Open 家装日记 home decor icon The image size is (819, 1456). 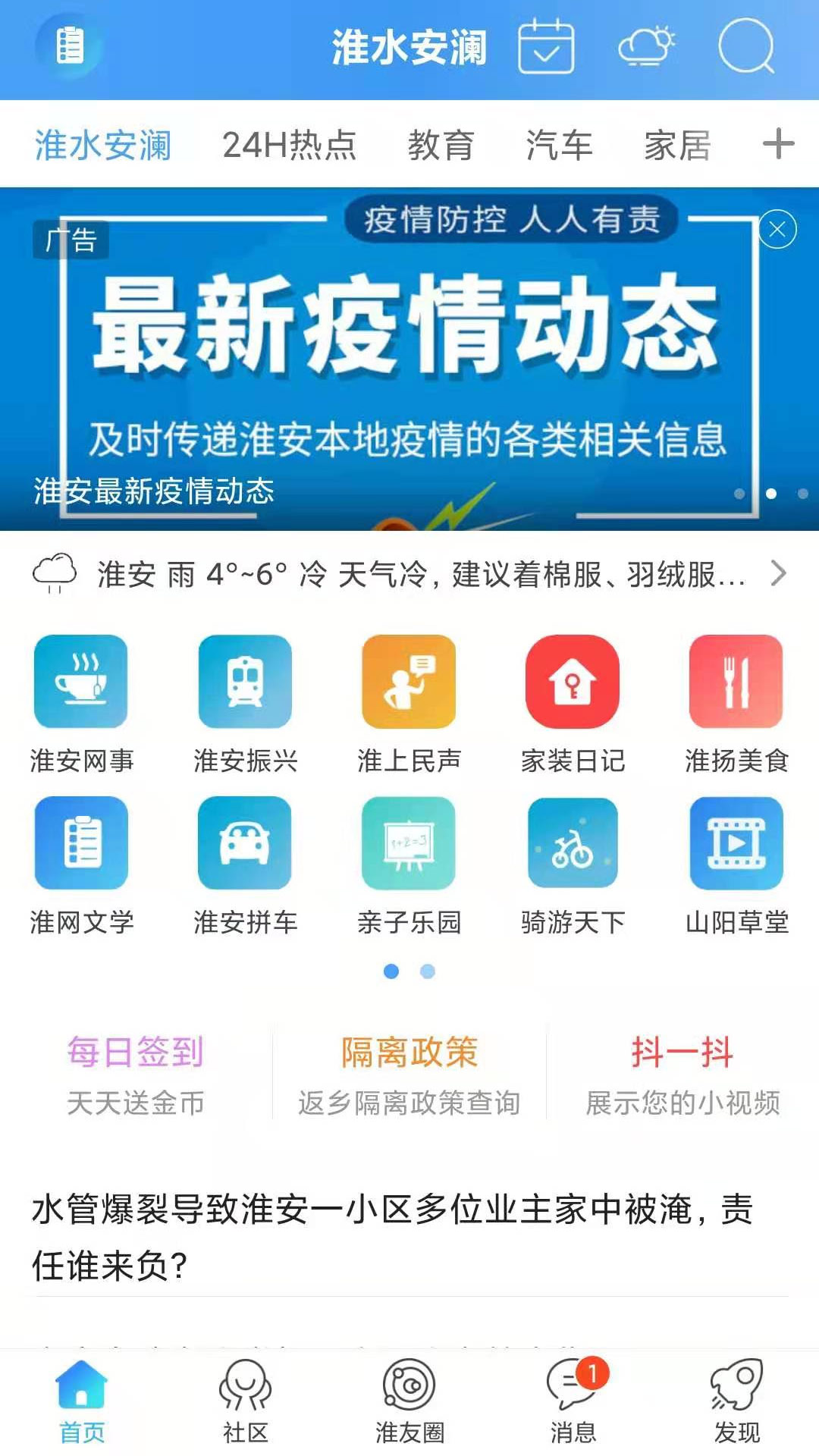(572, 682)
